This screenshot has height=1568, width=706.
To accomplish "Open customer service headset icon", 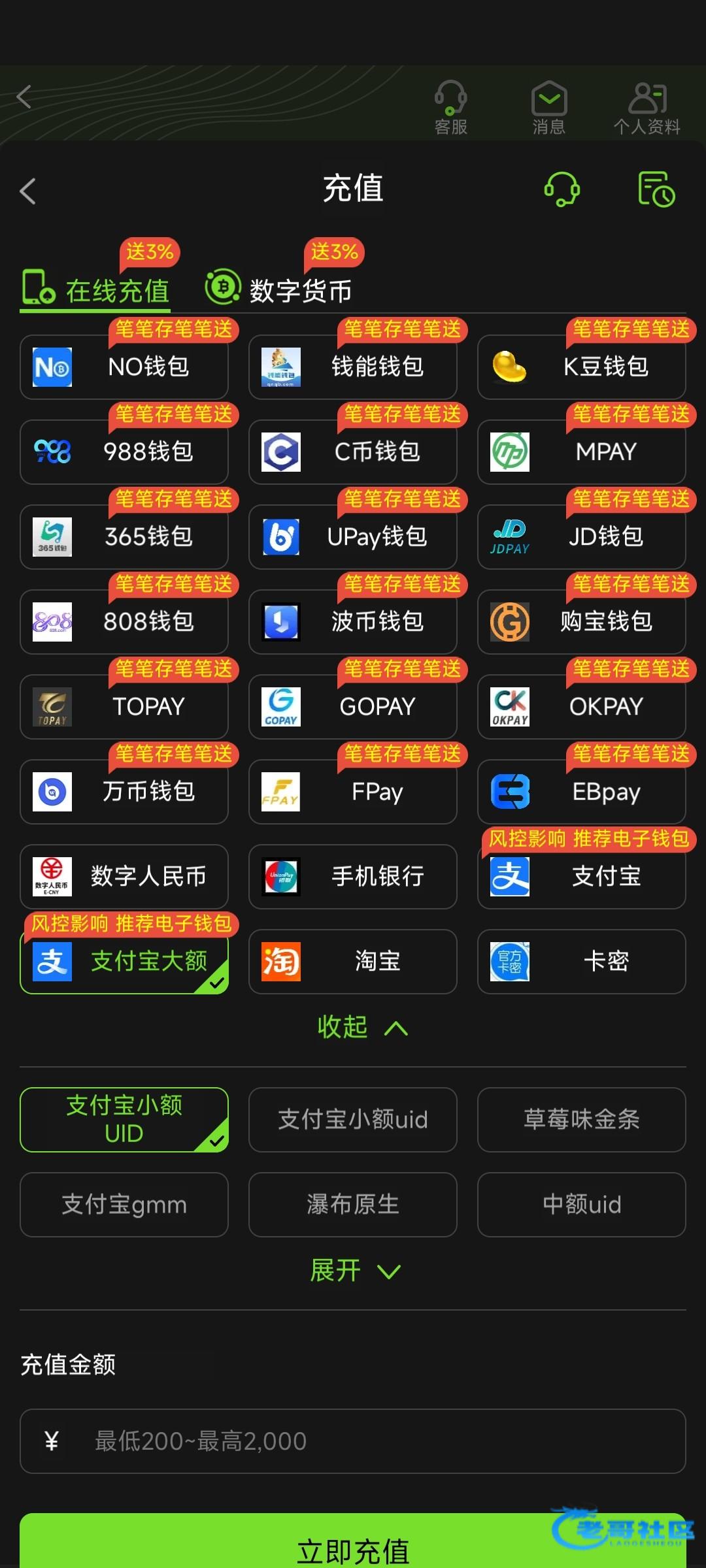I will (x=562, y=190).
